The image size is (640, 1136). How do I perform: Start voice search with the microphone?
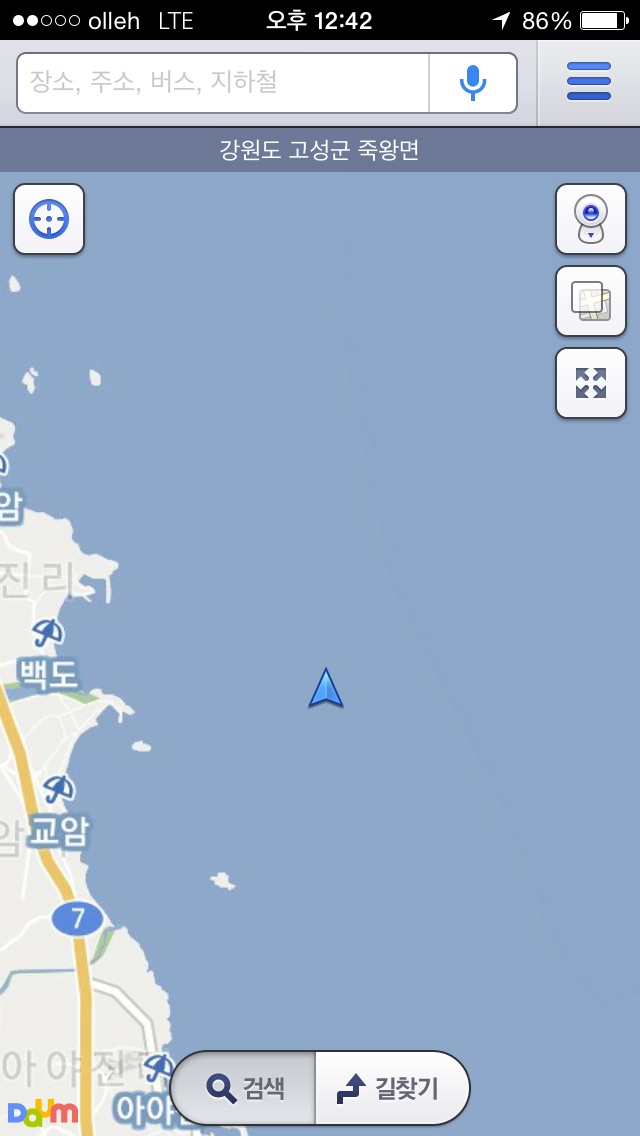473,83
